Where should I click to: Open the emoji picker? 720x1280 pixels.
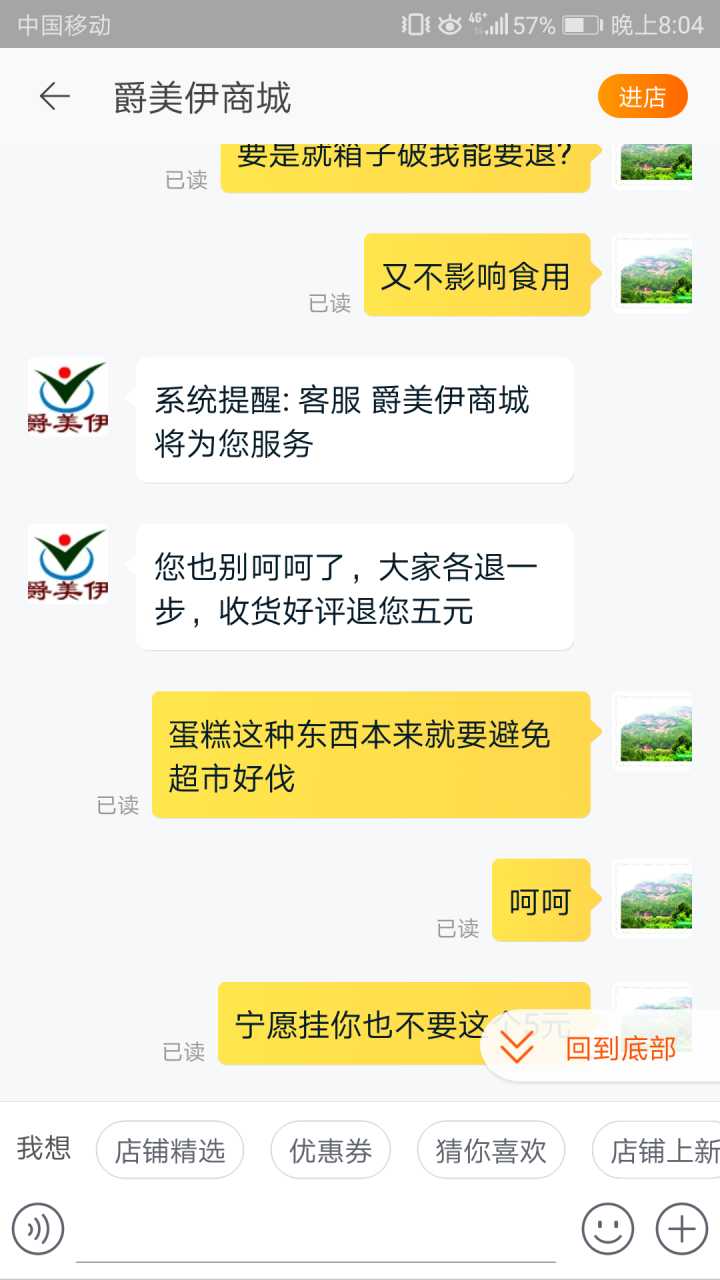[x=608, y=1229]
